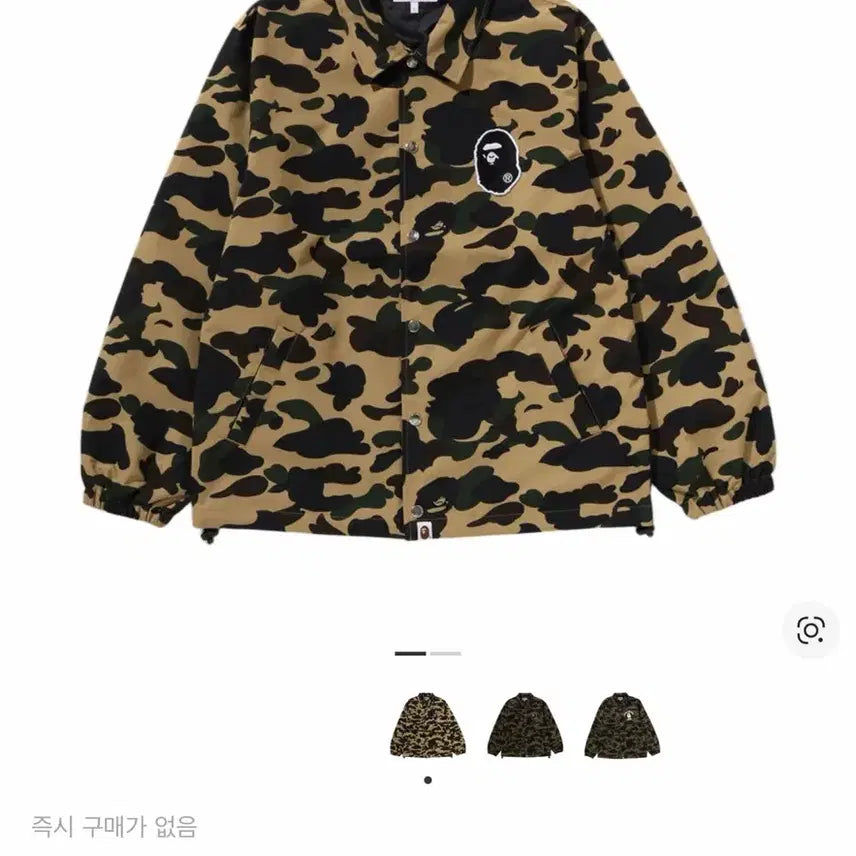Select the middle green camo jacket thumbnail
856x856 pixels.
pyautogui.click(x=526, y=727)
